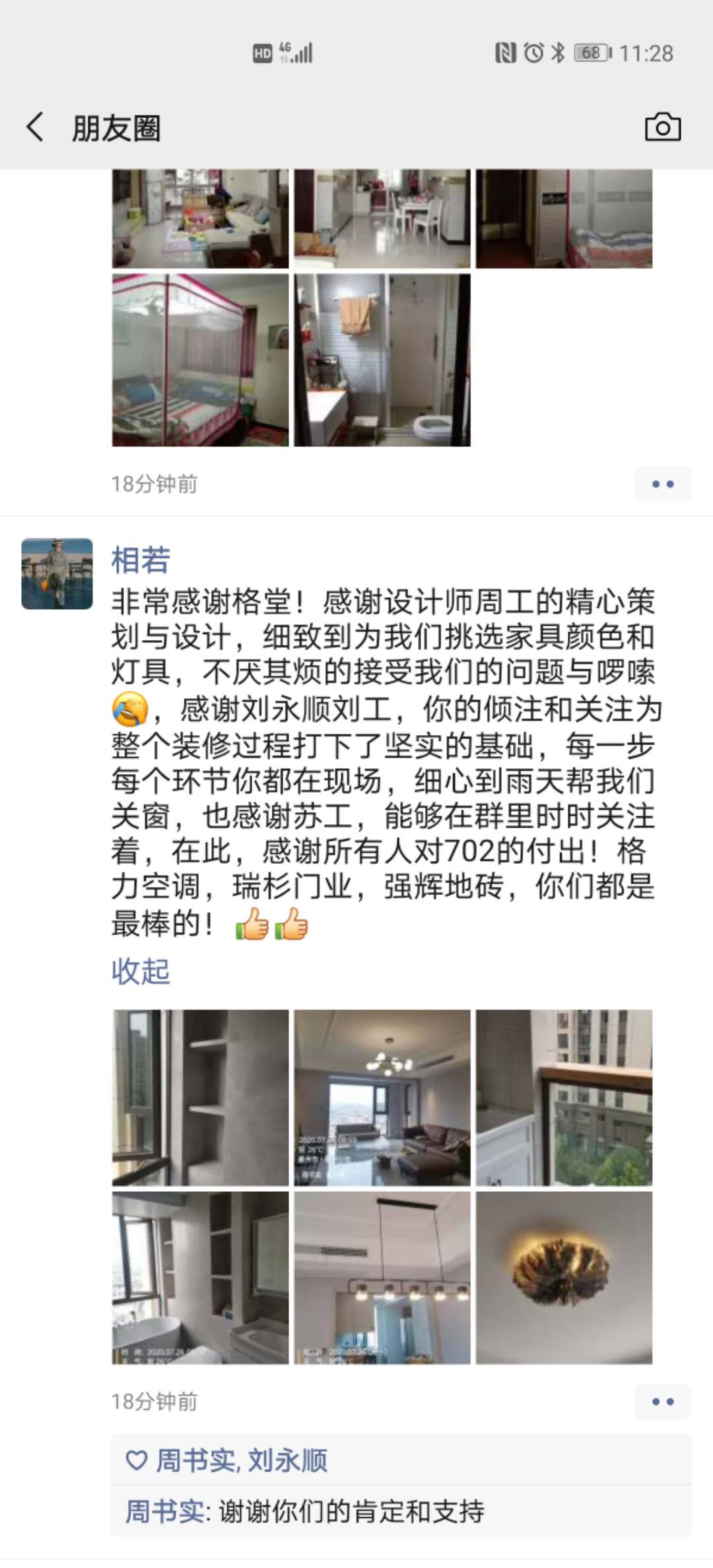View the golden ceiling lamp photo
This screenshot has height=1568, width=713.
pos(564,1278)
